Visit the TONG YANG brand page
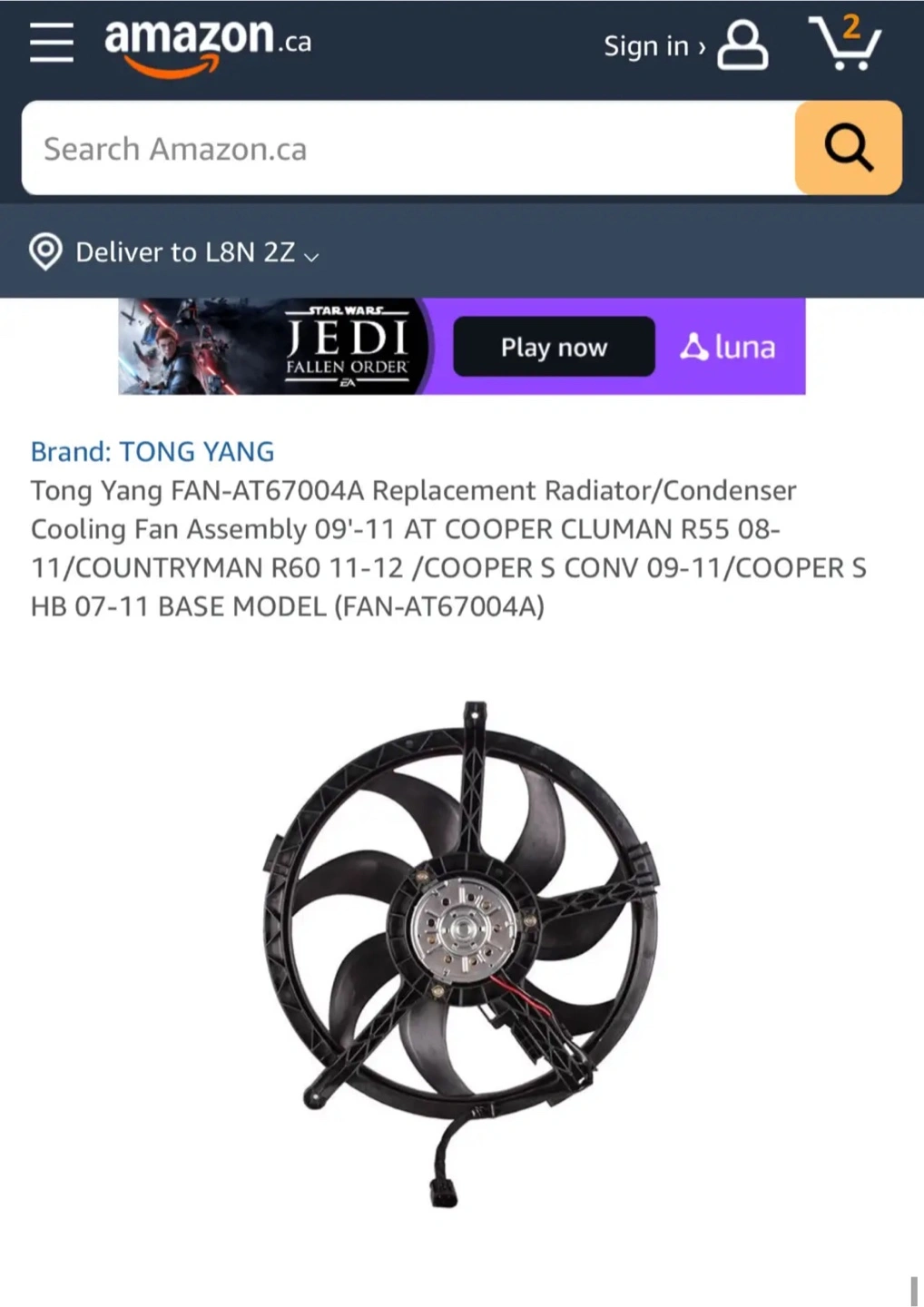 (152, 451)
